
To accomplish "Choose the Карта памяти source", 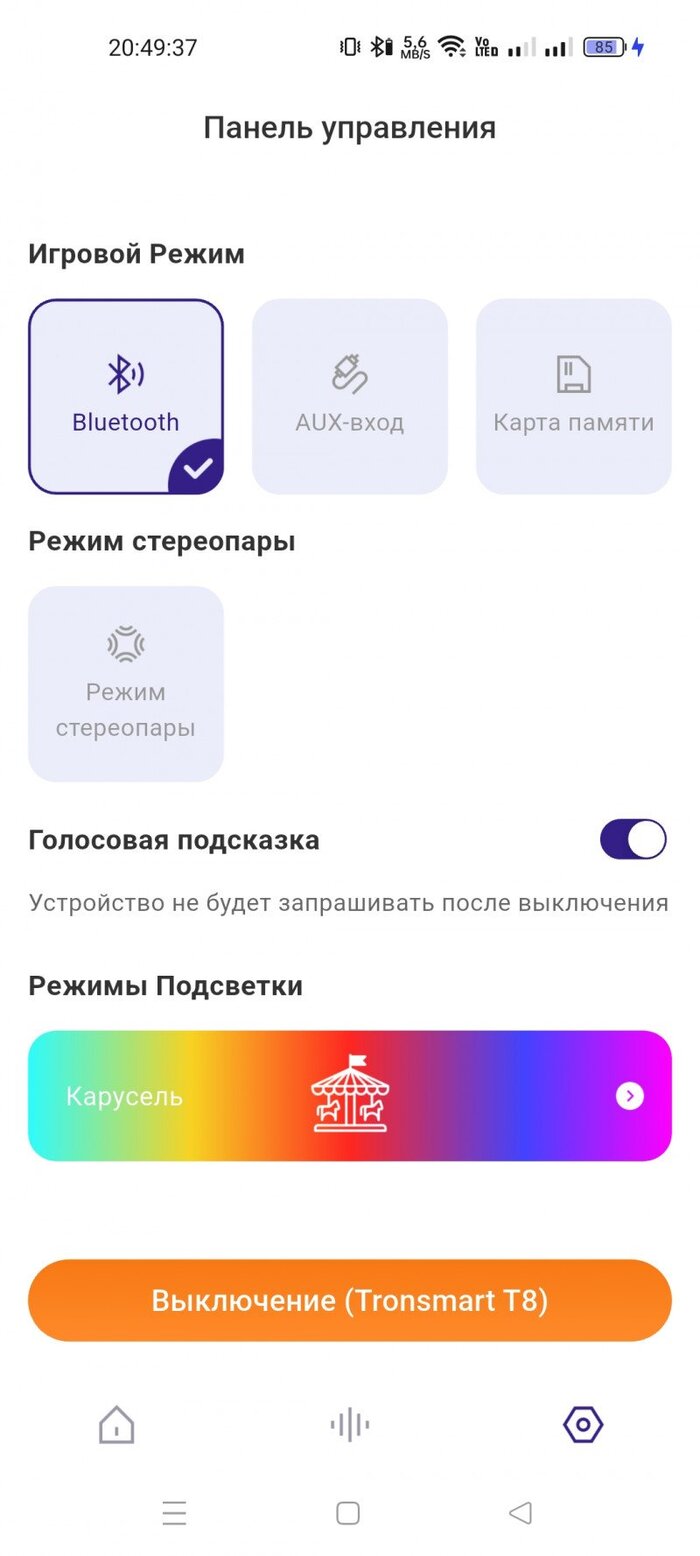I will tap(574, 396).
